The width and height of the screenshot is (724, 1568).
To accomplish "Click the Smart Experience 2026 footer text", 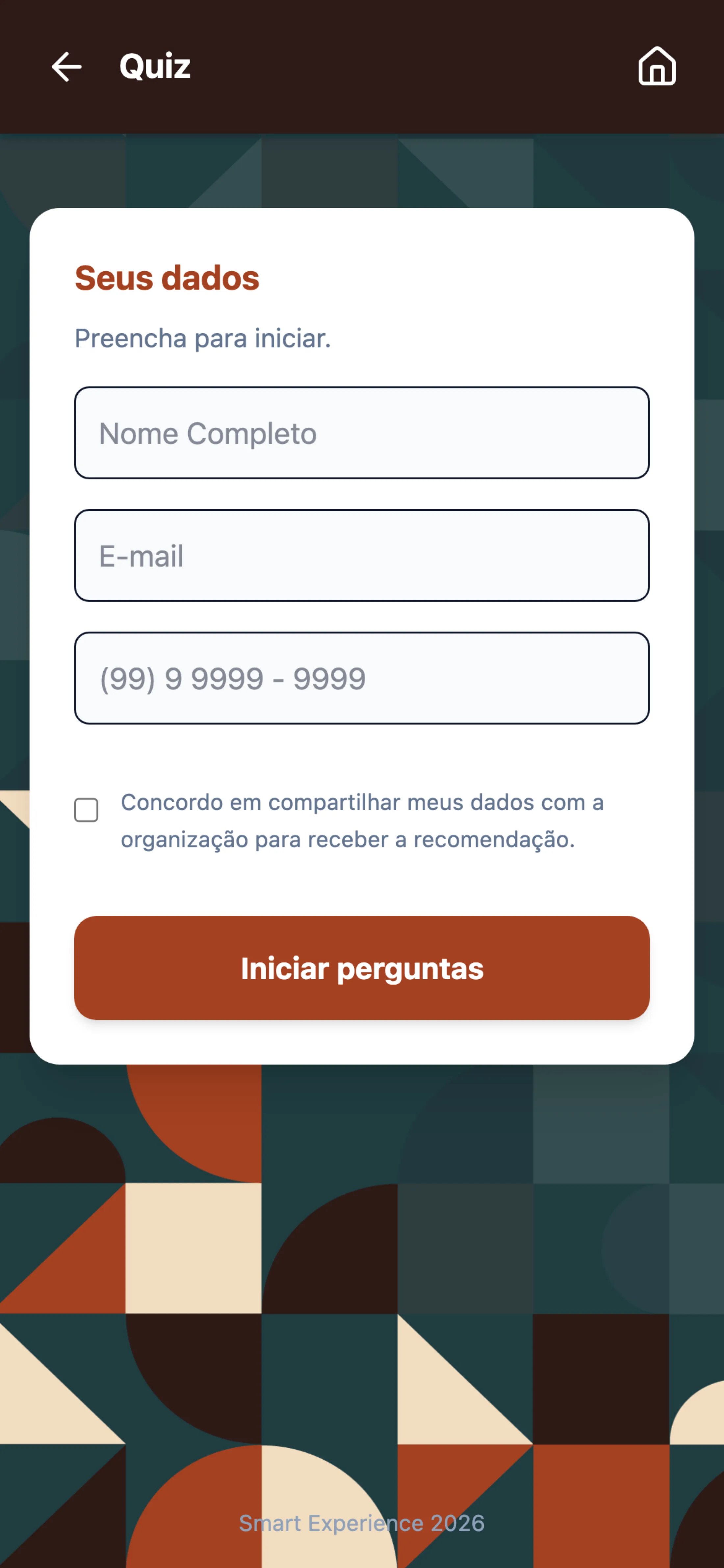I will coord(361,1522).
